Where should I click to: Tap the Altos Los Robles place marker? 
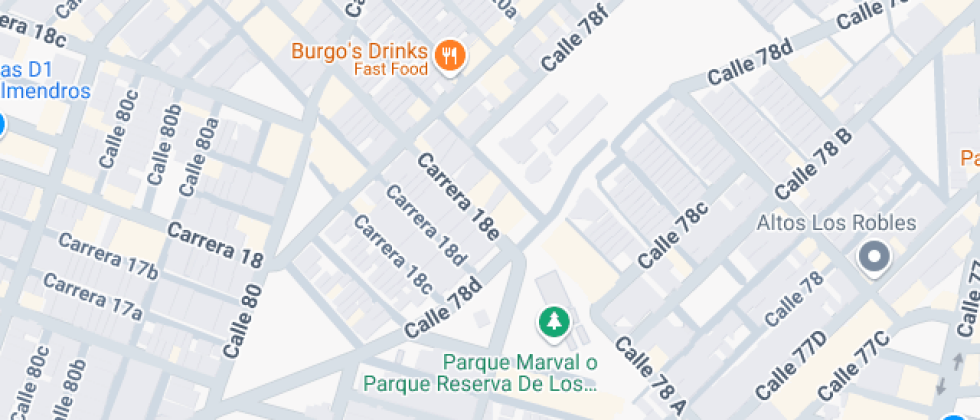[875, 258]
